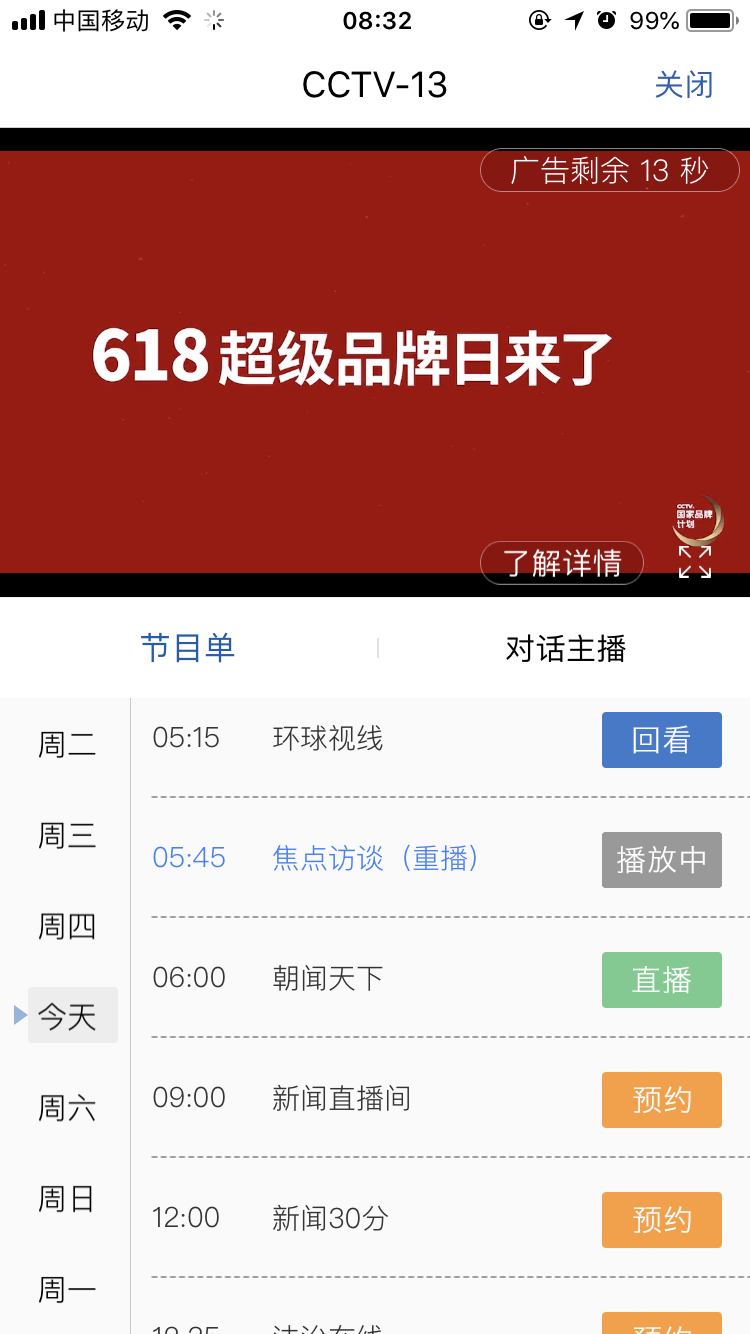750x1334 pixels.
Task: Select 周二 in the day list
Action: [x=67, y=745]
